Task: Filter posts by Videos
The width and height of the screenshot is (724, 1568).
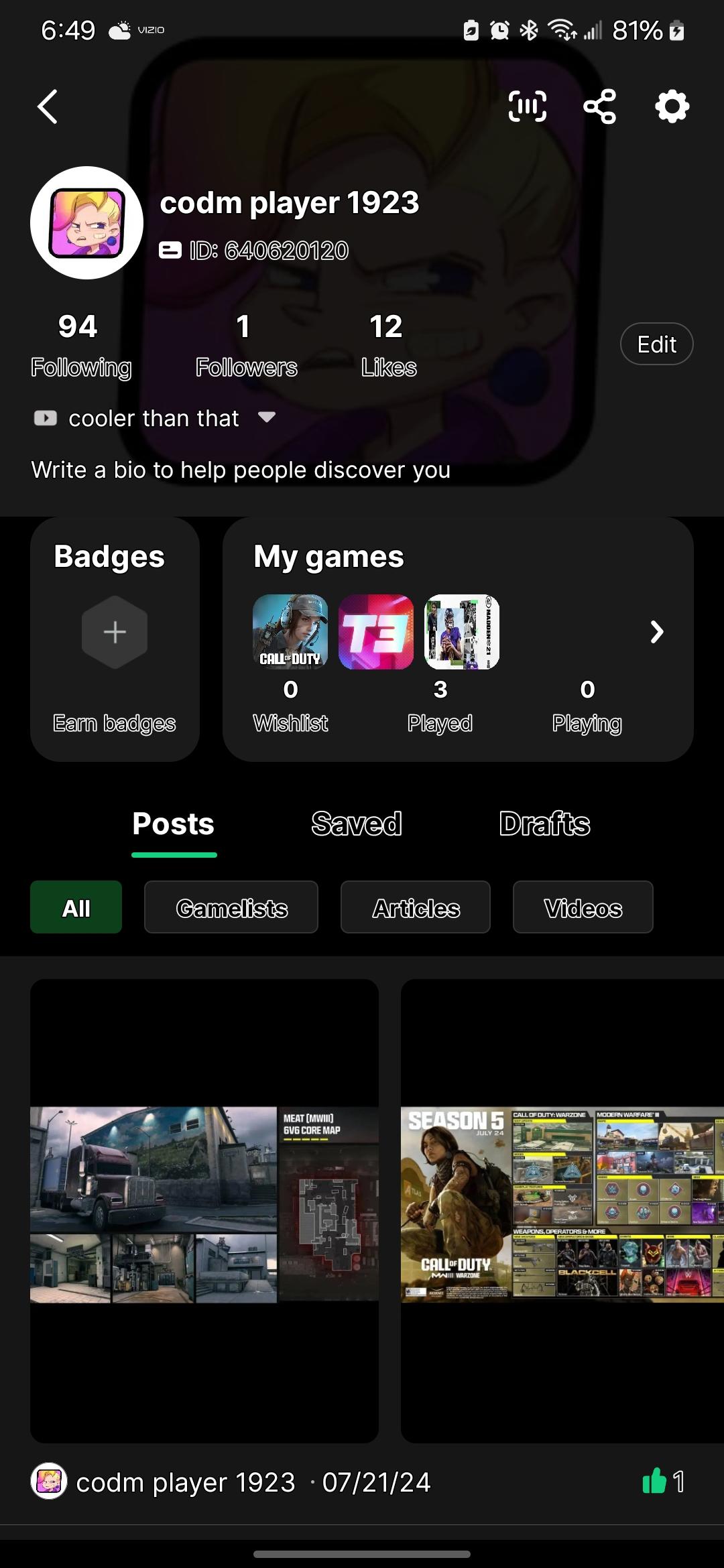Action: coord(583,907)
